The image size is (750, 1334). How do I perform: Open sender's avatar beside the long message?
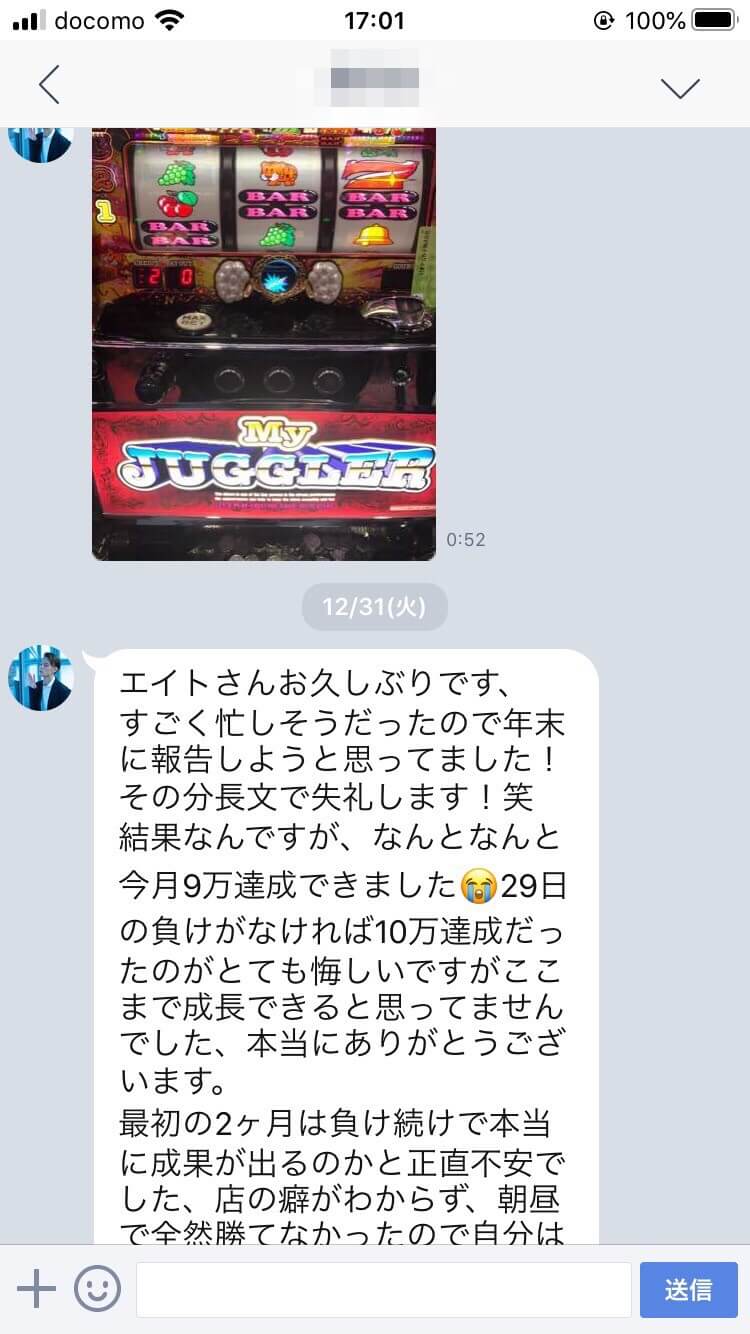pos(41,677)
